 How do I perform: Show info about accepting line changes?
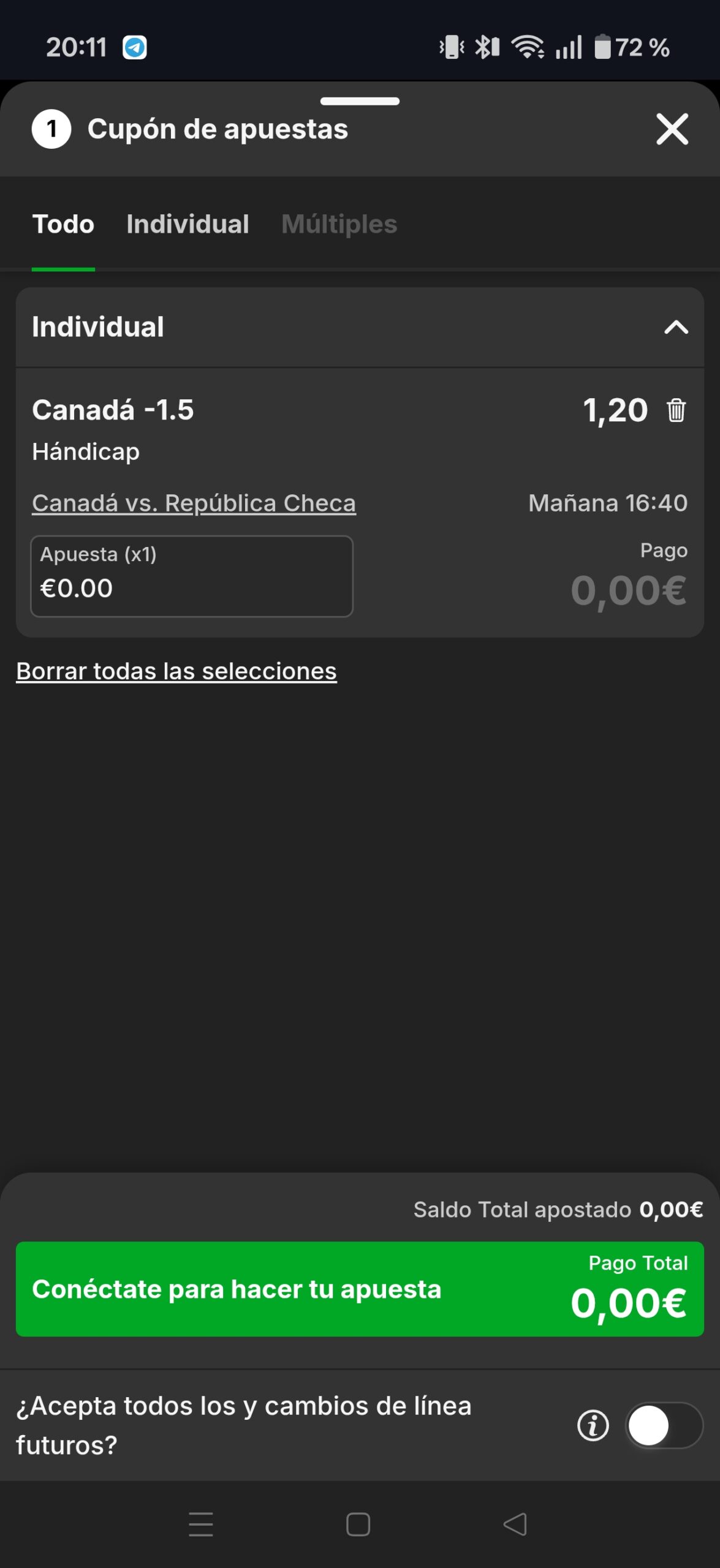tap(593, 1425)
